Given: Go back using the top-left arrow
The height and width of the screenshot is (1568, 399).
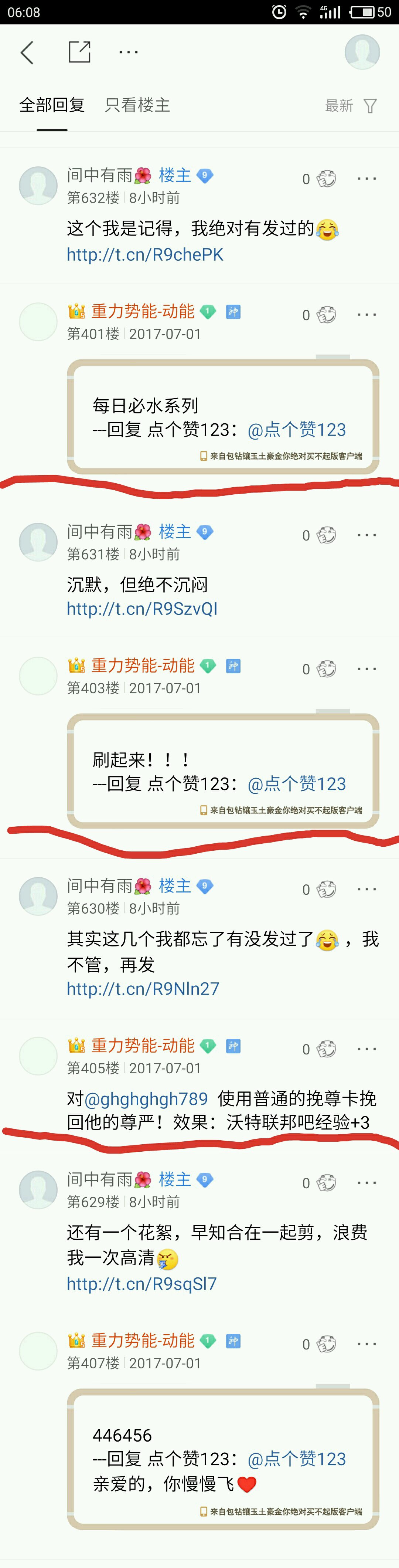Looking at the screenshot, I should coord(27,53).
